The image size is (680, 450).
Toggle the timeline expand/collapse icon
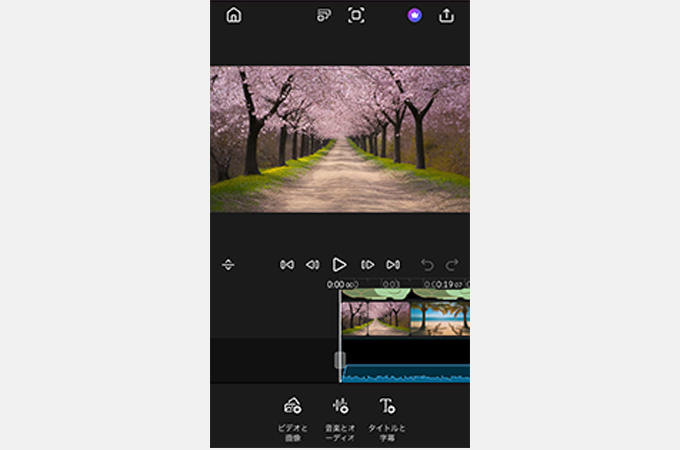tap(228, 265)
